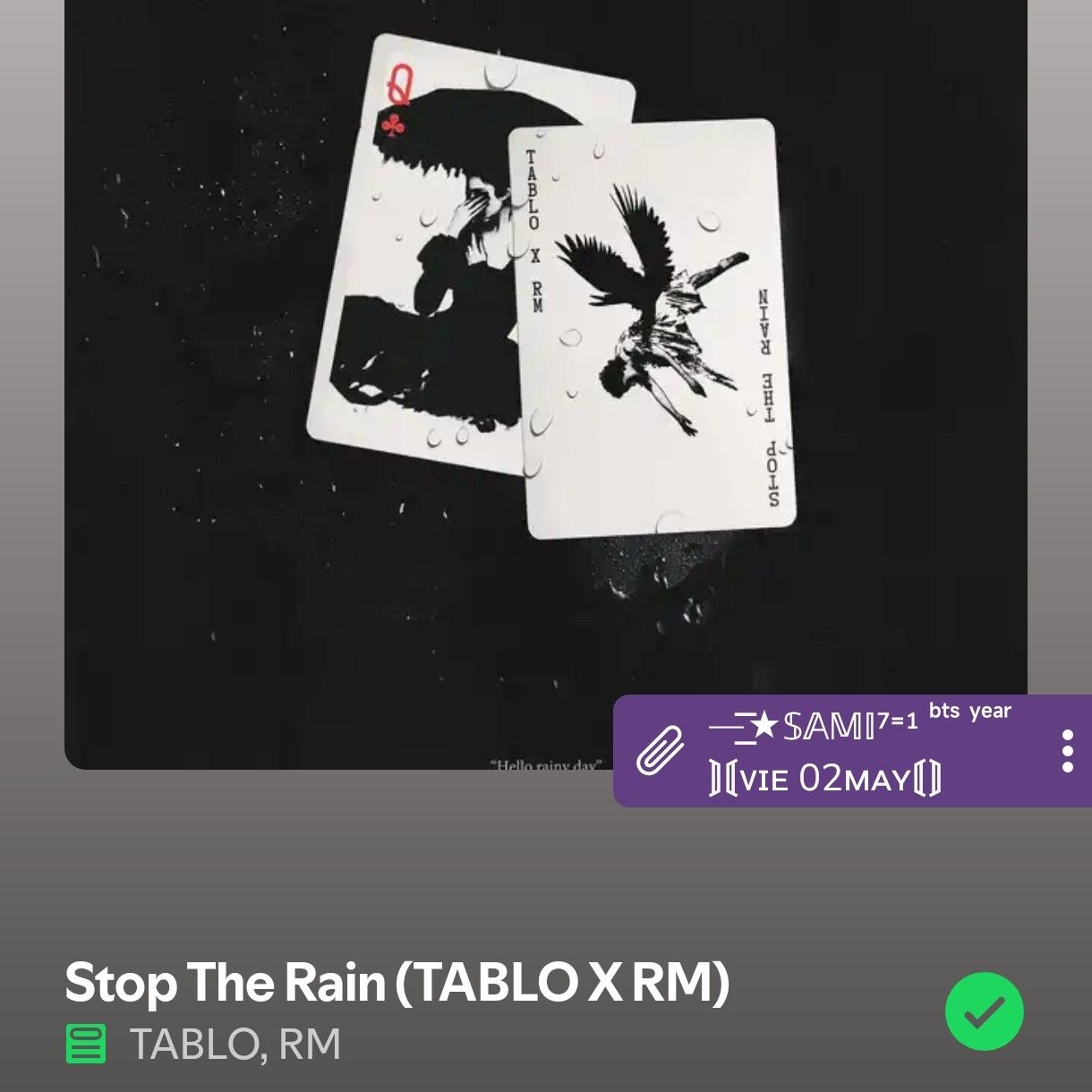Open the Stop The Rain song title
This screenshot has height=1092, width=1092.
click(397, 983)
